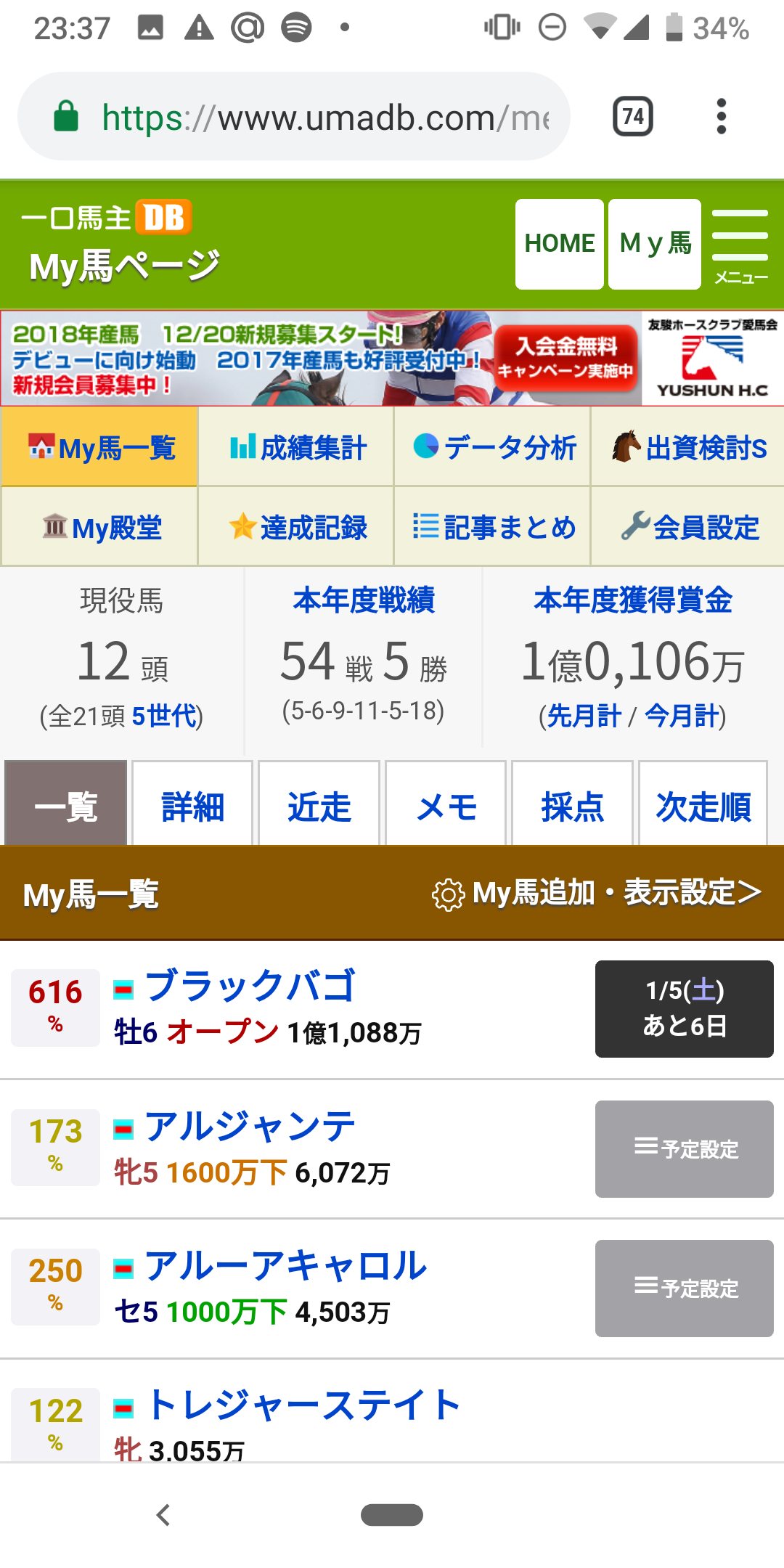
Task: Open the browser overflow three-dot menu
Action: pyautogui.click(x=721, y=116)
